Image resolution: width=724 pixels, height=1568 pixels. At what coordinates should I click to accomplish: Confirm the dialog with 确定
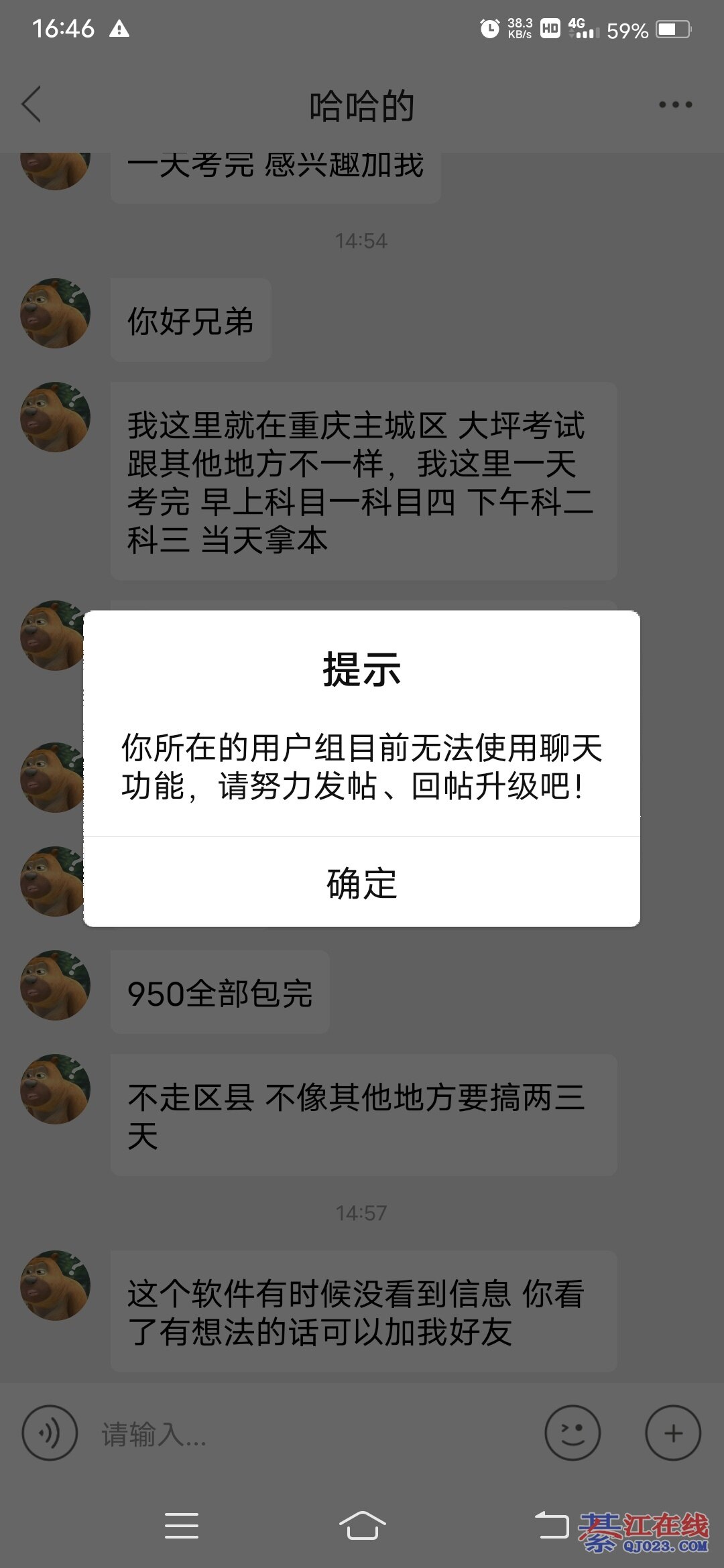(361, 883)
